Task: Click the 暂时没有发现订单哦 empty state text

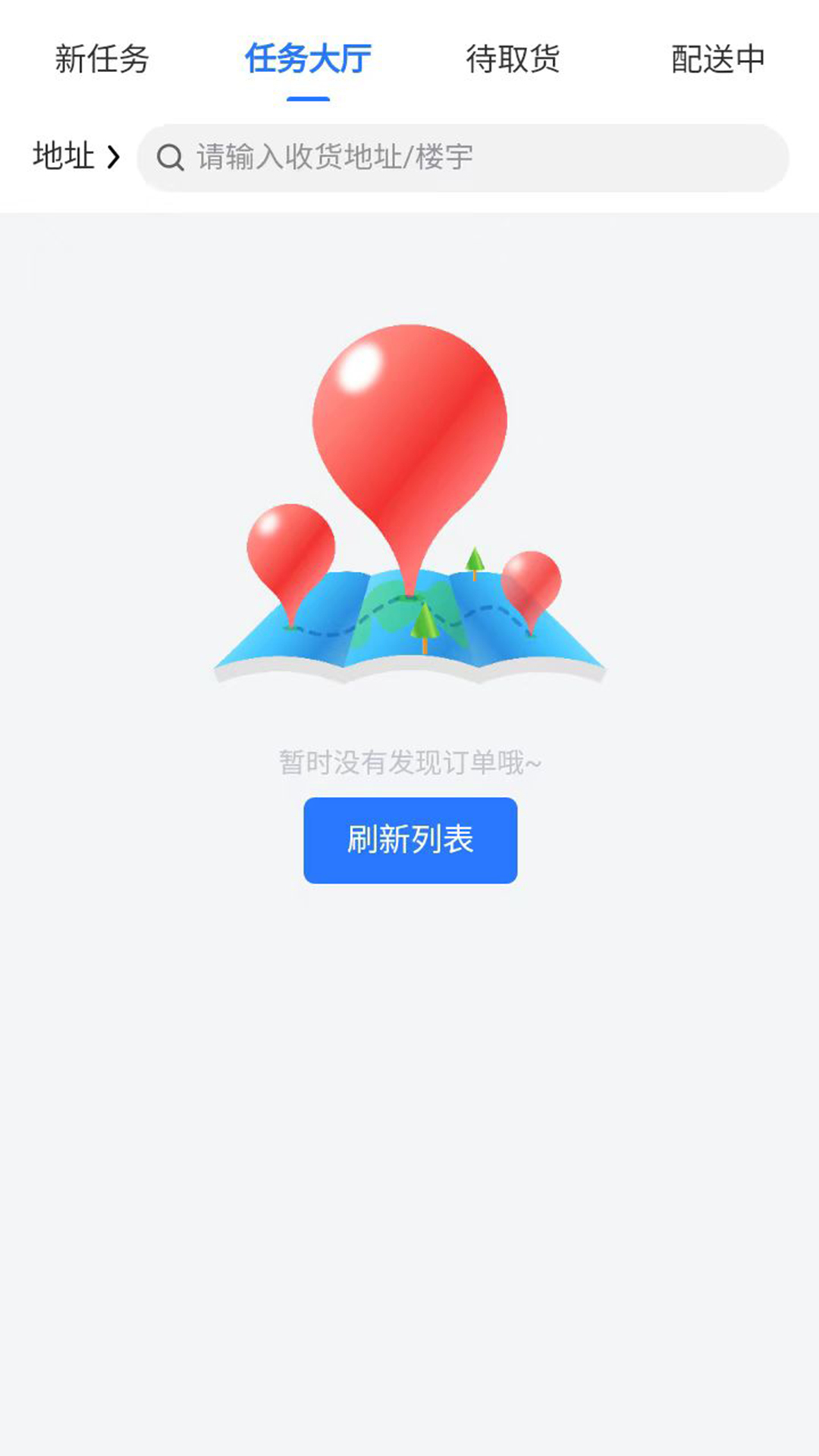Action: [x=409, y=762]
